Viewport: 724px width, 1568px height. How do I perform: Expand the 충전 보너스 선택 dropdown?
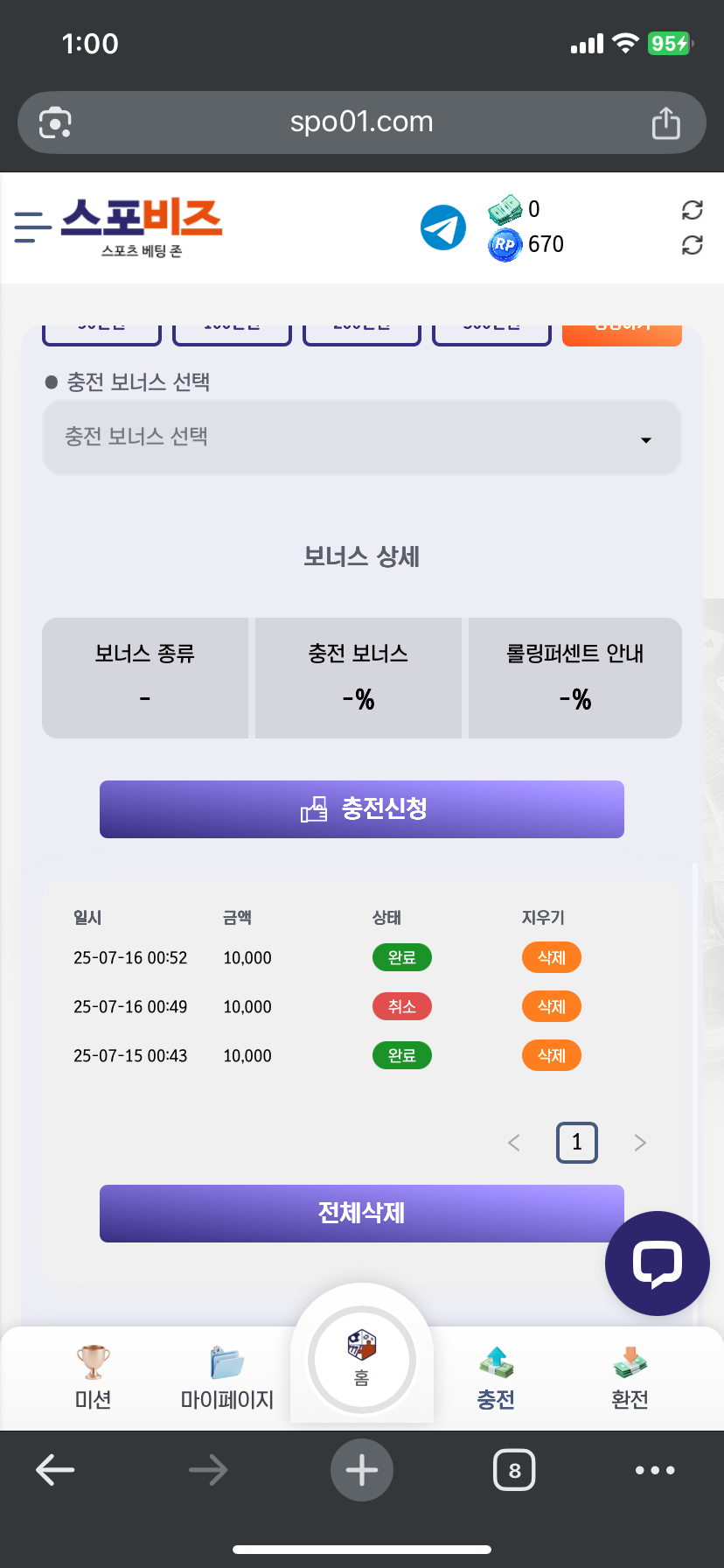[x=362, y=438]
